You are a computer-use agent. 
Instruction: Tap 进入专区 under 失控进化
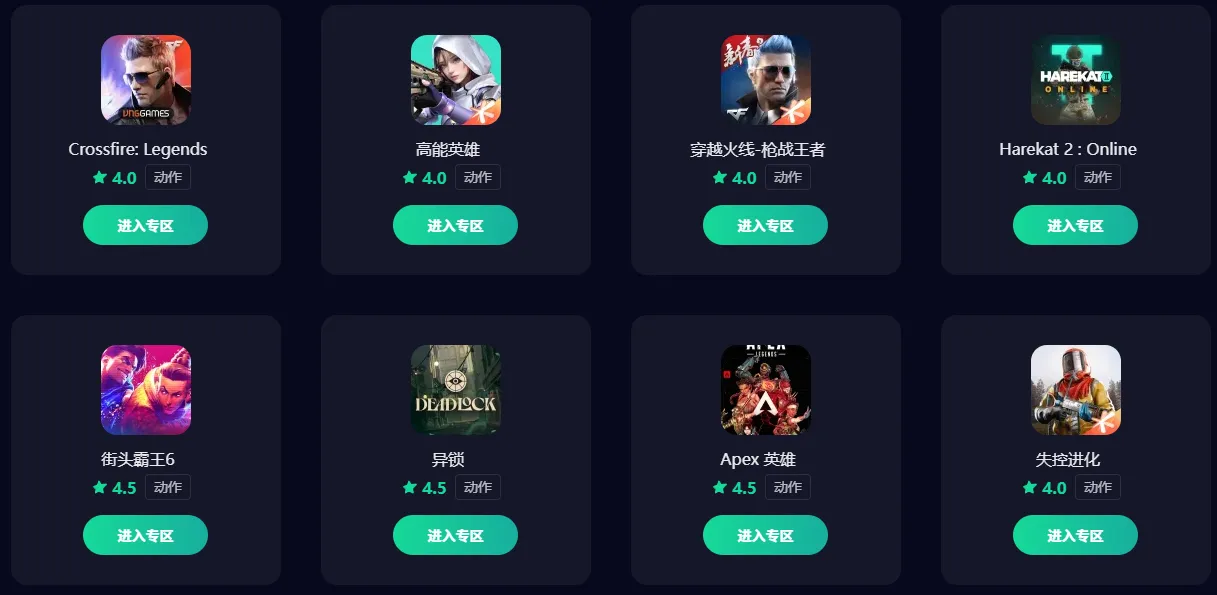(x=1075, y=535)
